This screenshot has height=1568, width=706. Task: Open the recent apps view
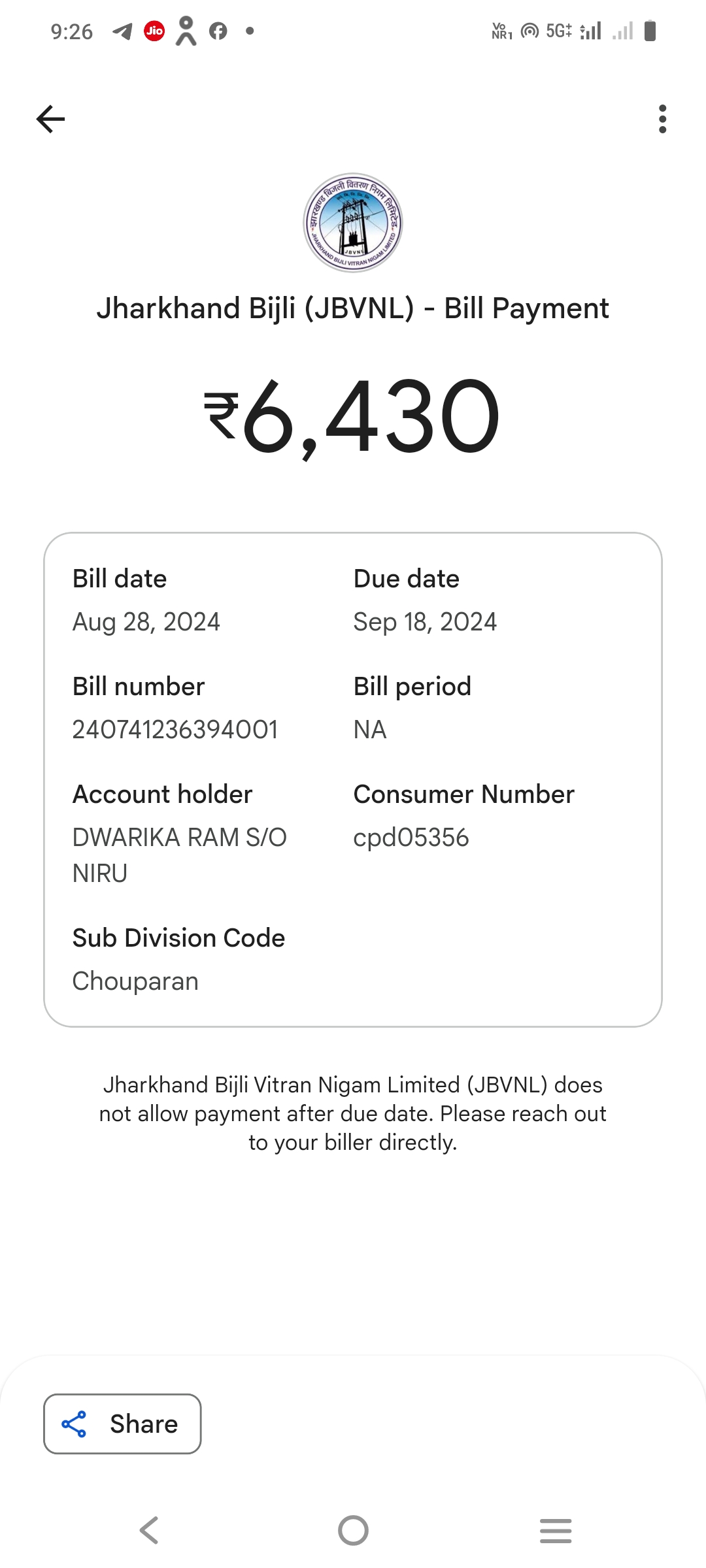[556, 1531]
